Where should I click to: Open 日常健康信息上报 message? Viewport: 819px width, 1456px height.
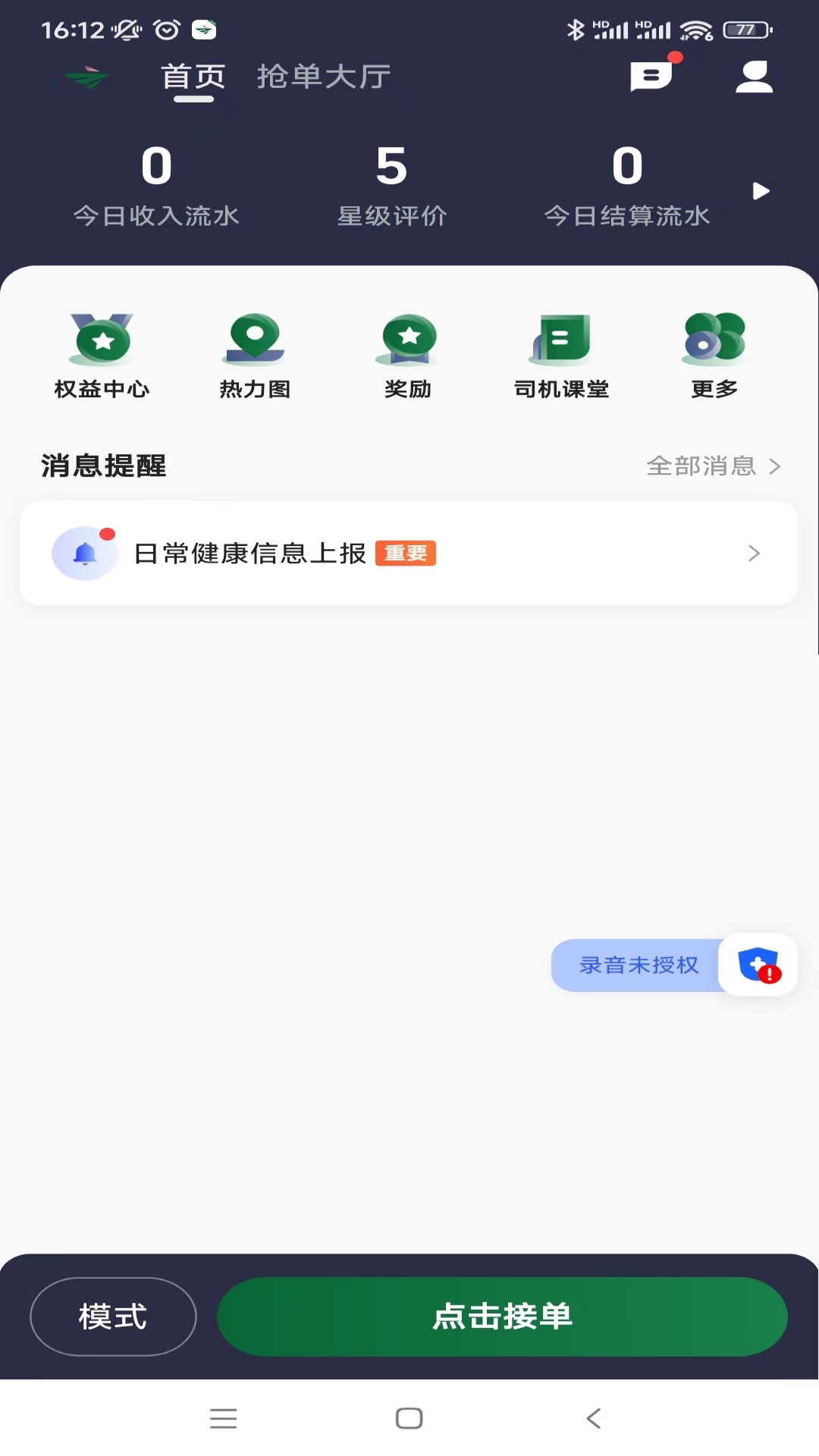coord(408,554)
